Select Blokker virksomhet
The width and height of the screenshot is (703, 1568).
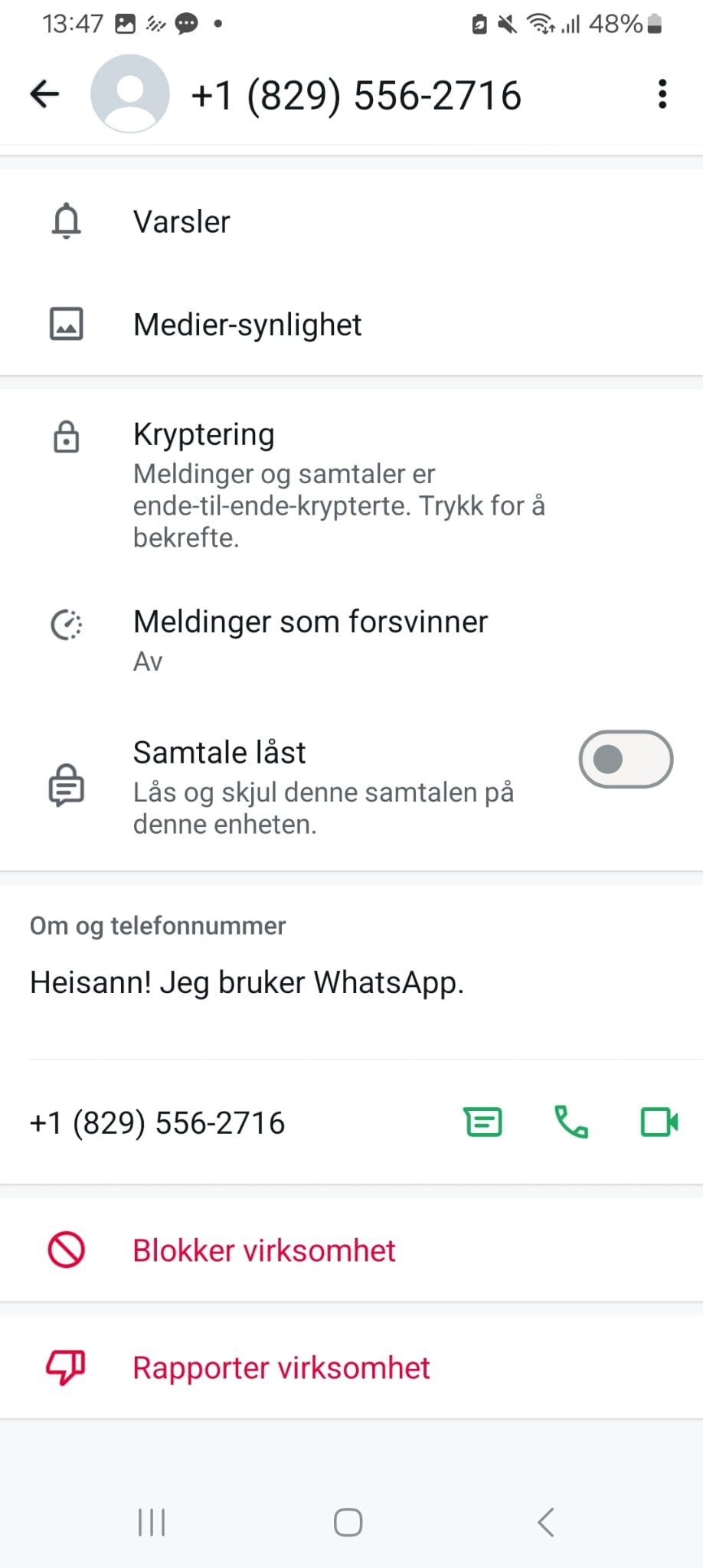351,1250
